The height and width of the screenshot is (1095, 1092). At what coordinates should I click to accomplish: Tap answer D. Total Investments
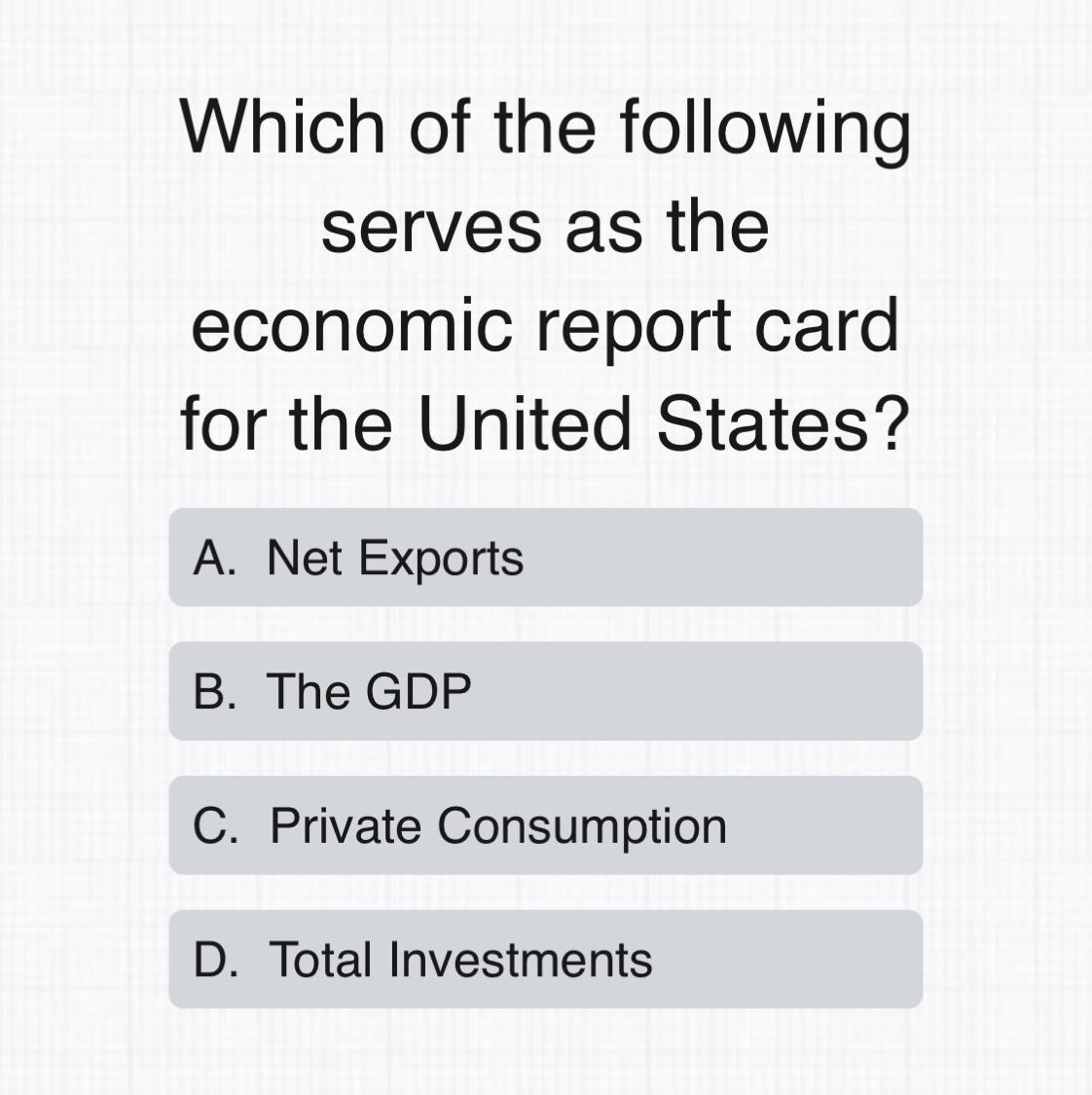click(545, 959)
